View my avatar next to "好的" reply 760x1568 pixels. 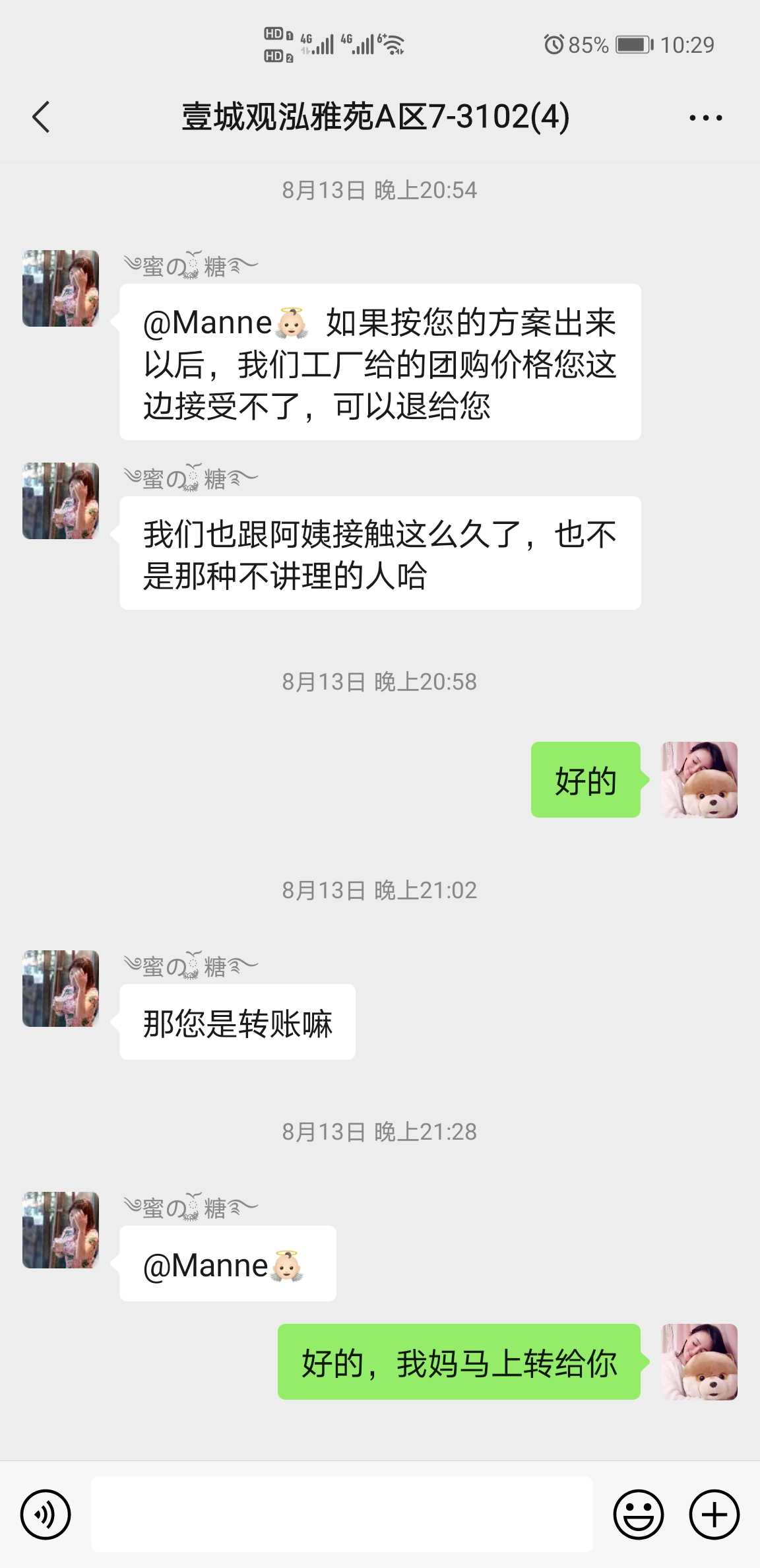point(699,779)
